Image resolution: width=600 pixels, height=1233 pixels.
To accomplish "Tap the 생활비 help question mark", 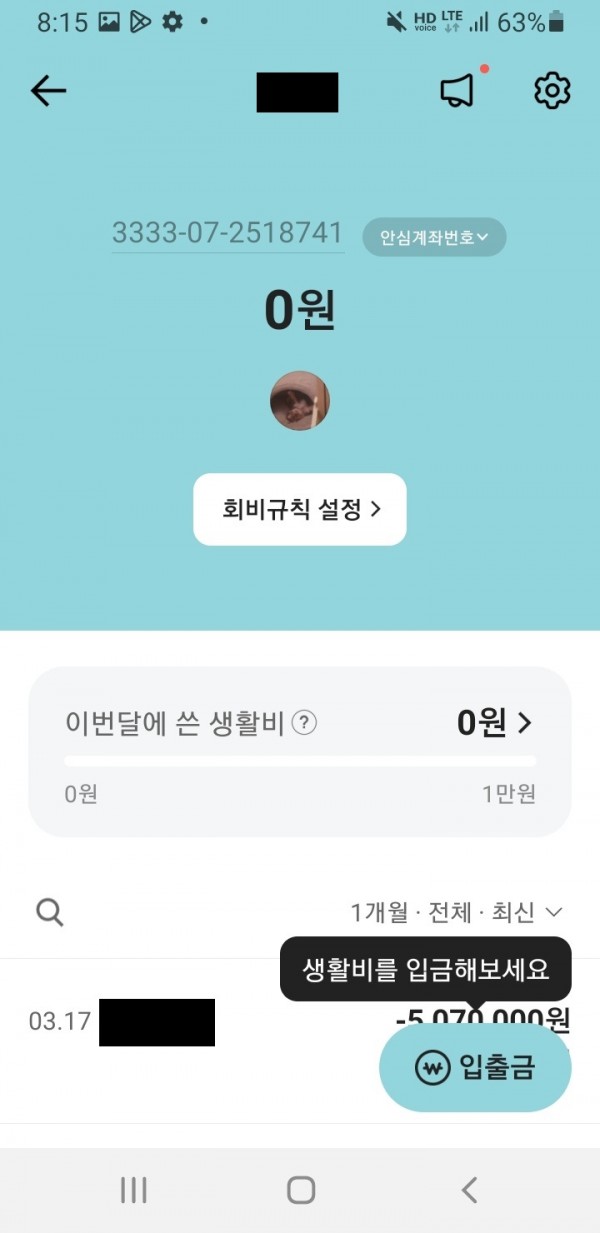I will pos(305,723).
